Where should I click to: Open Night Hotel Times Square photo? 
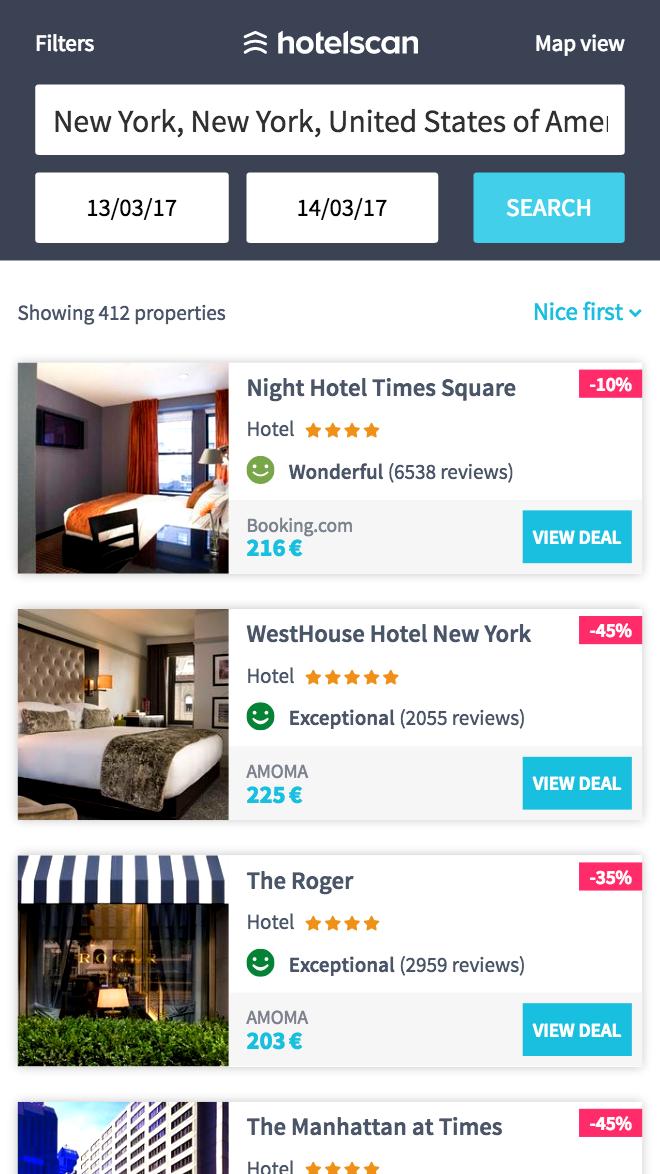[123, 468]
